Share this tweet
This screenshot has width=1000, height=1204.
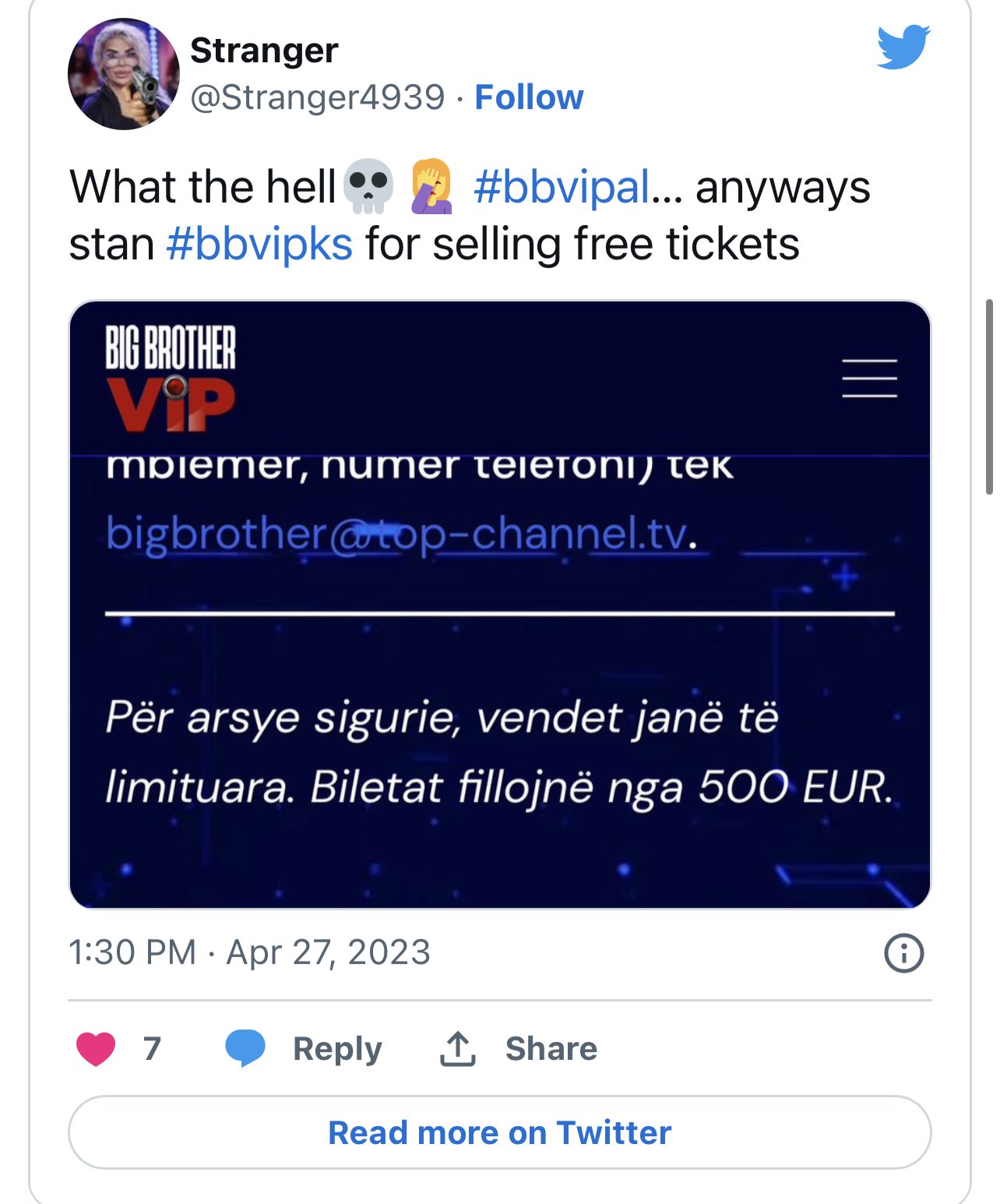519,1048
